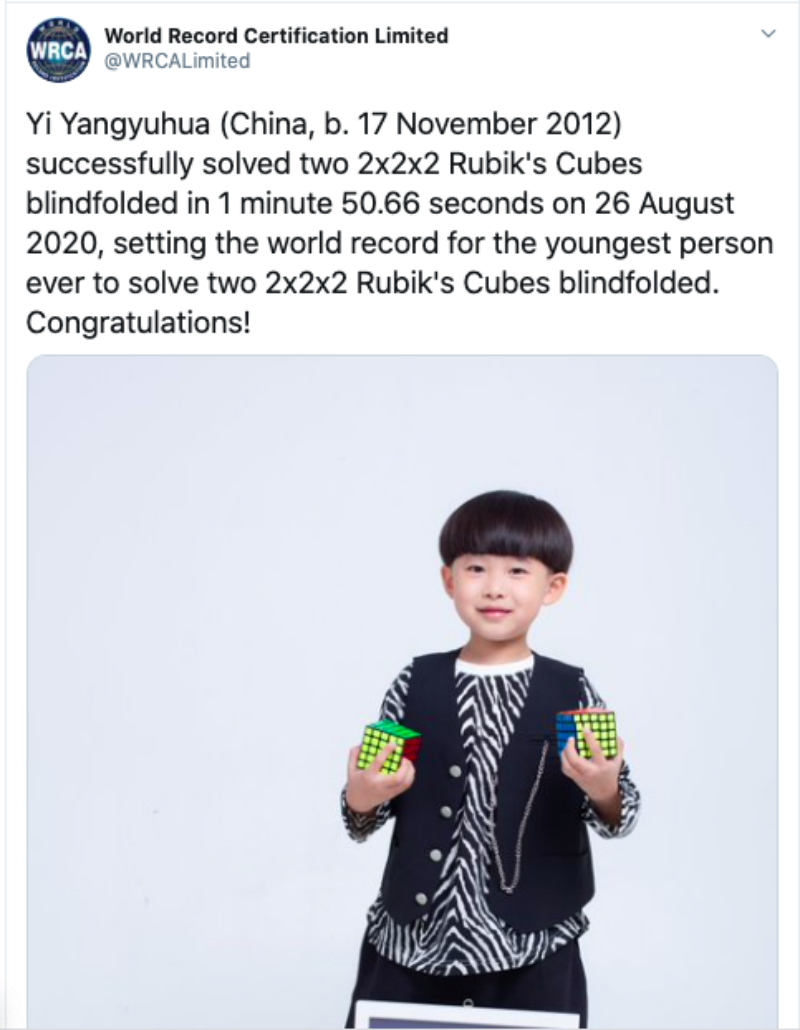
Task: Open the attached photo of the boy
Action: click(x=402, y=690)
